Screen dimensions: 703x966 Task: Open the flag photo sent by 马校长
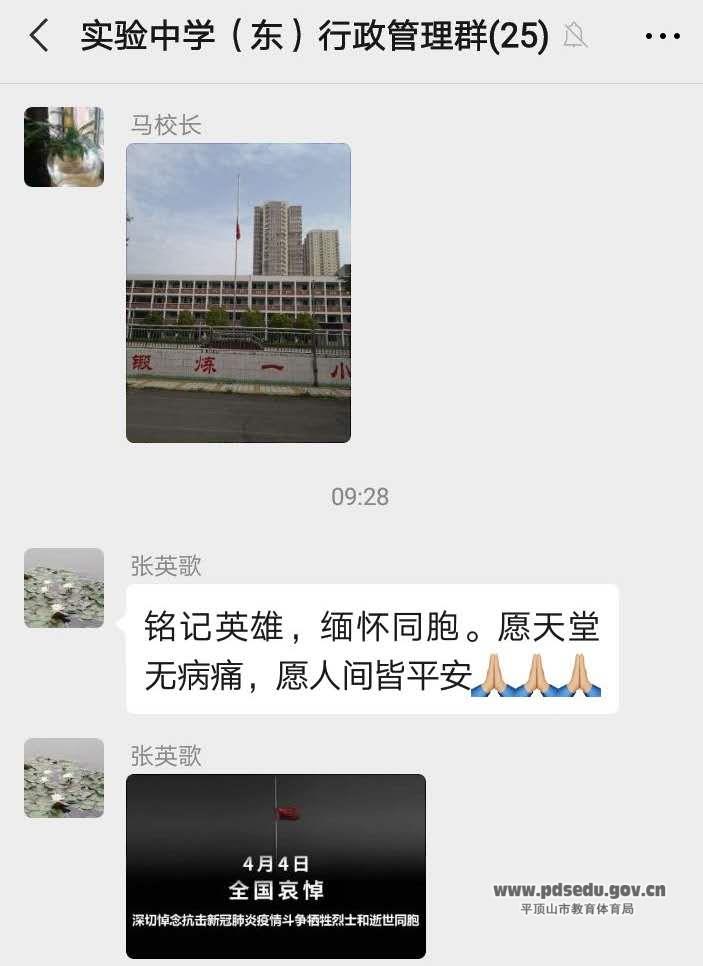pyautogui.click(x=238, y=292)
